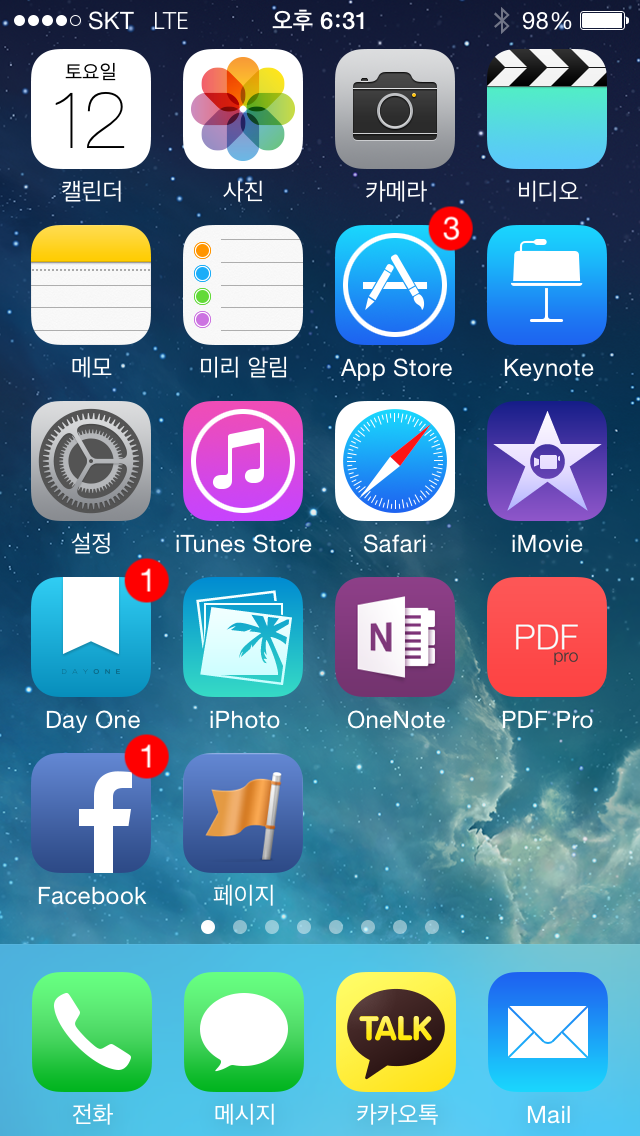The image size is (640, 1136).
Task: Open the Camera app (카메라)
Action: 395,109
